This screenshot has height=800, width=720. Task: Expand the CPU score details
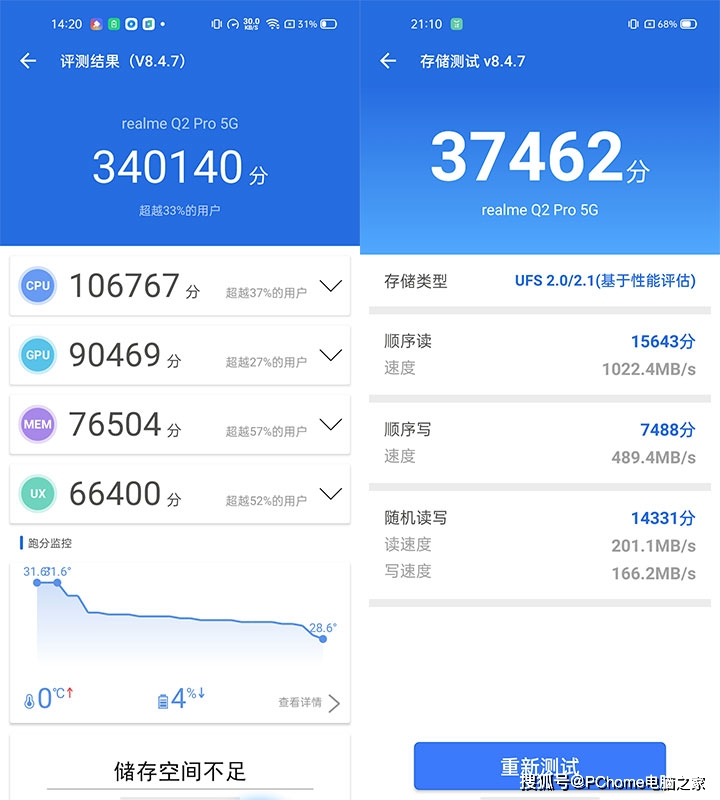point(330,286)
